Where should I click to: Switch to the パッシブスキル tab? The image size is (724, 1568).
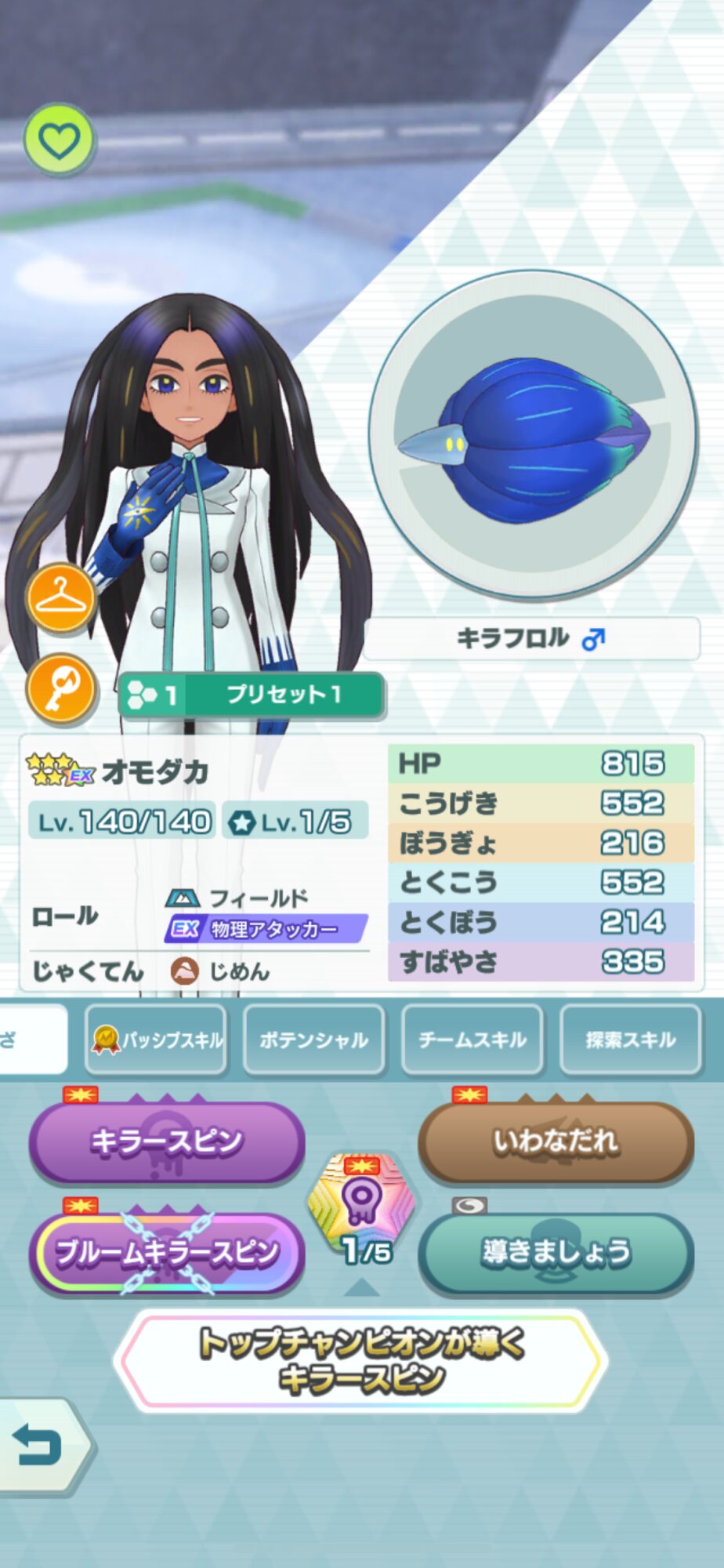click(157, 1040)
